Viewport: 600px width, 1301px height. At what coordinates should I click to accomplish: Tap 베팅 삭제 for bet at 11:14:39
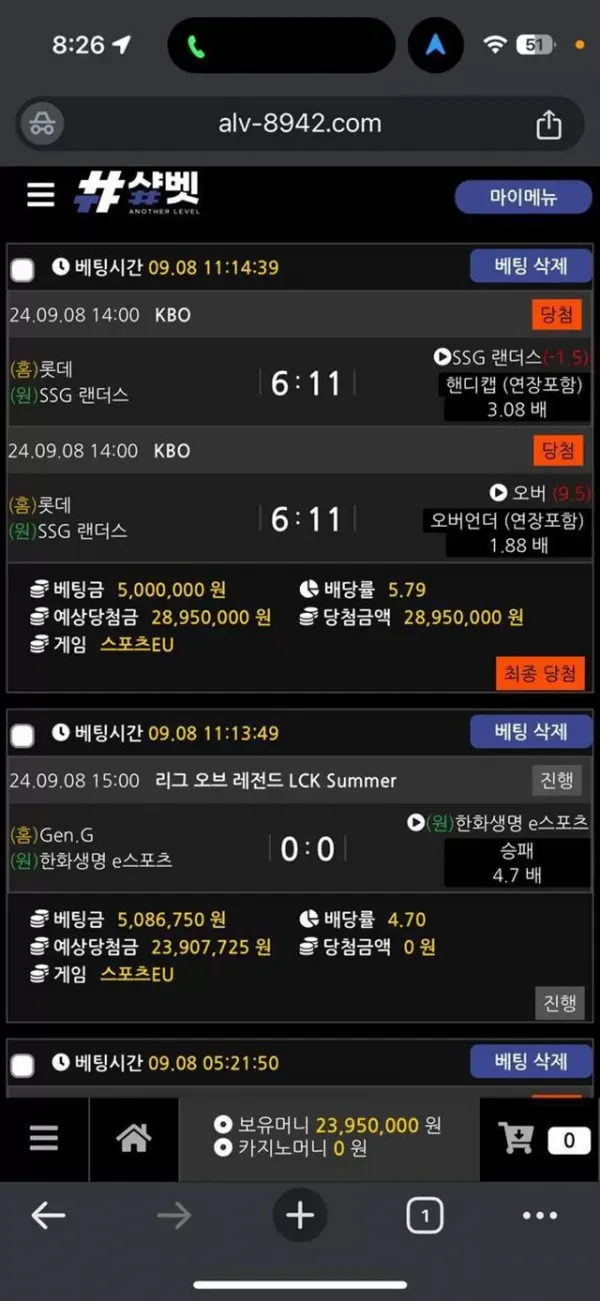[x=531, y=266]
